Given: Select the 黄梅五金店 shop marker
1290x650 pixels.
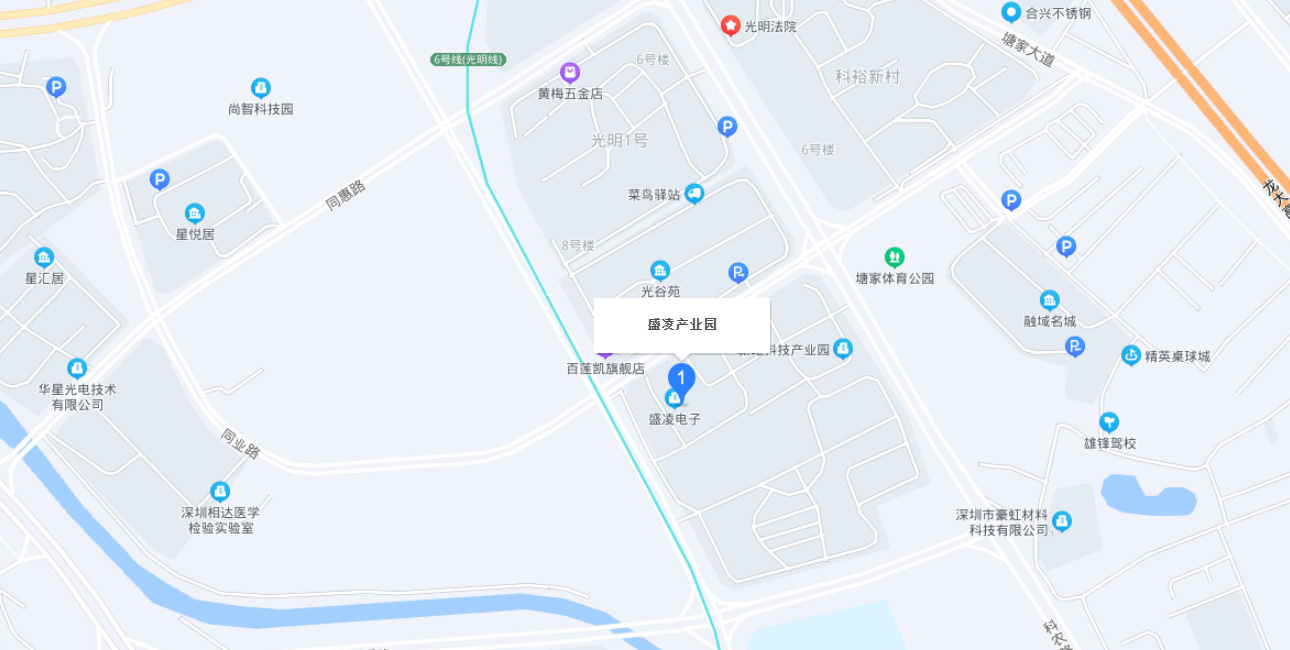Looking at the screenshot, I should [570, 73].
